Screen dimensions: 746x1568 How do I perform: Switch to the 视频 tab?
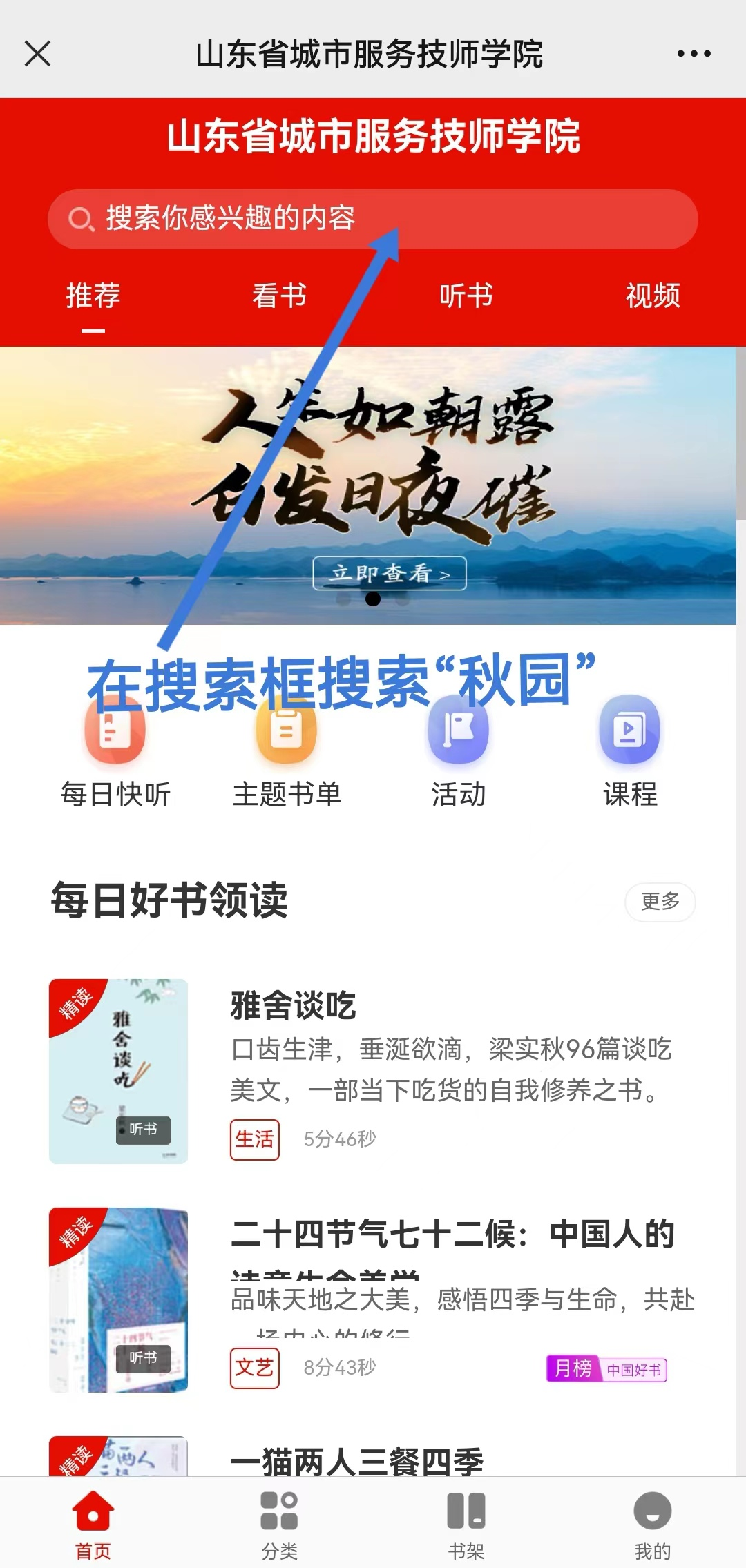(x=653, y=296)
